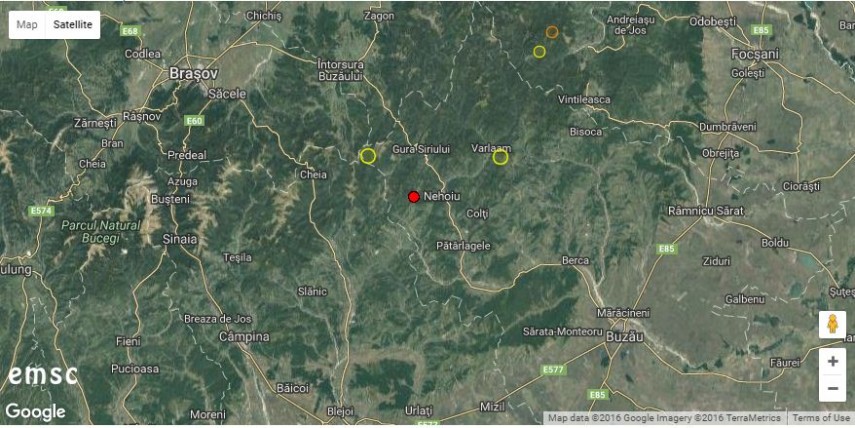Zoom in with the plus button

[832, 362]
